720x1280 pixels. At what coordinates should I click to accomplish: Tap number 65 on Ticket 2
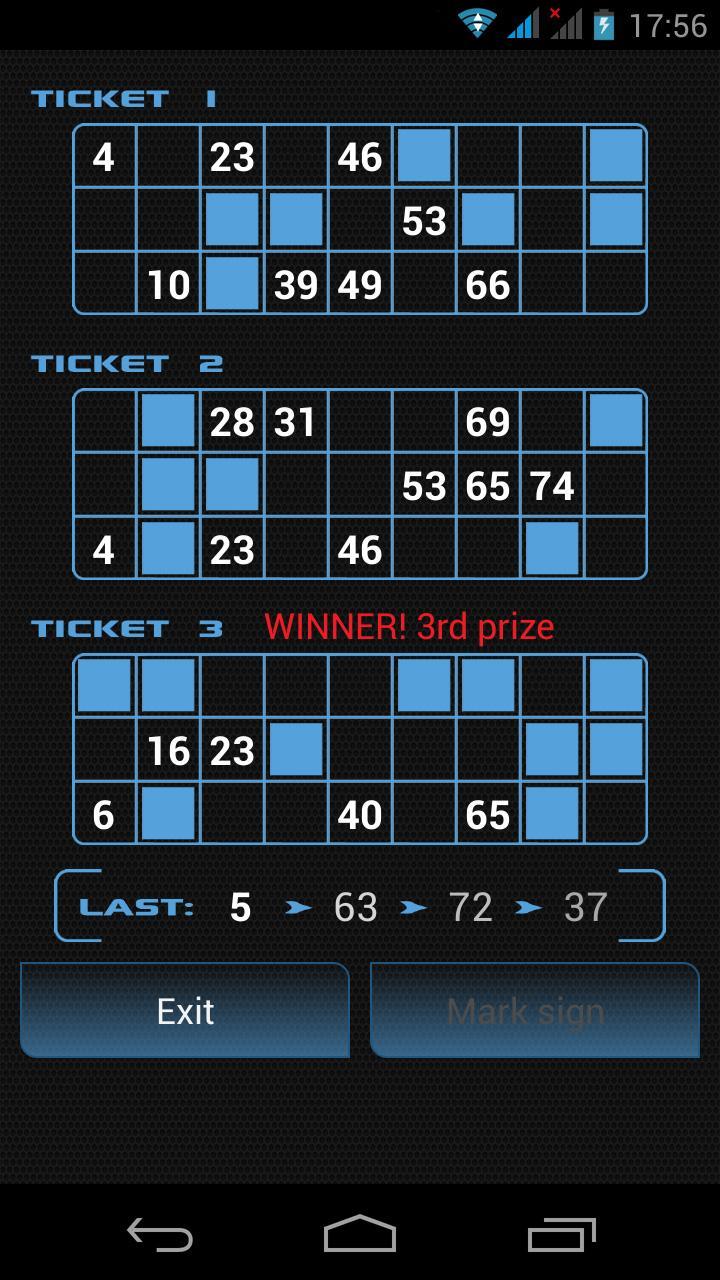[x=487, y=486]
